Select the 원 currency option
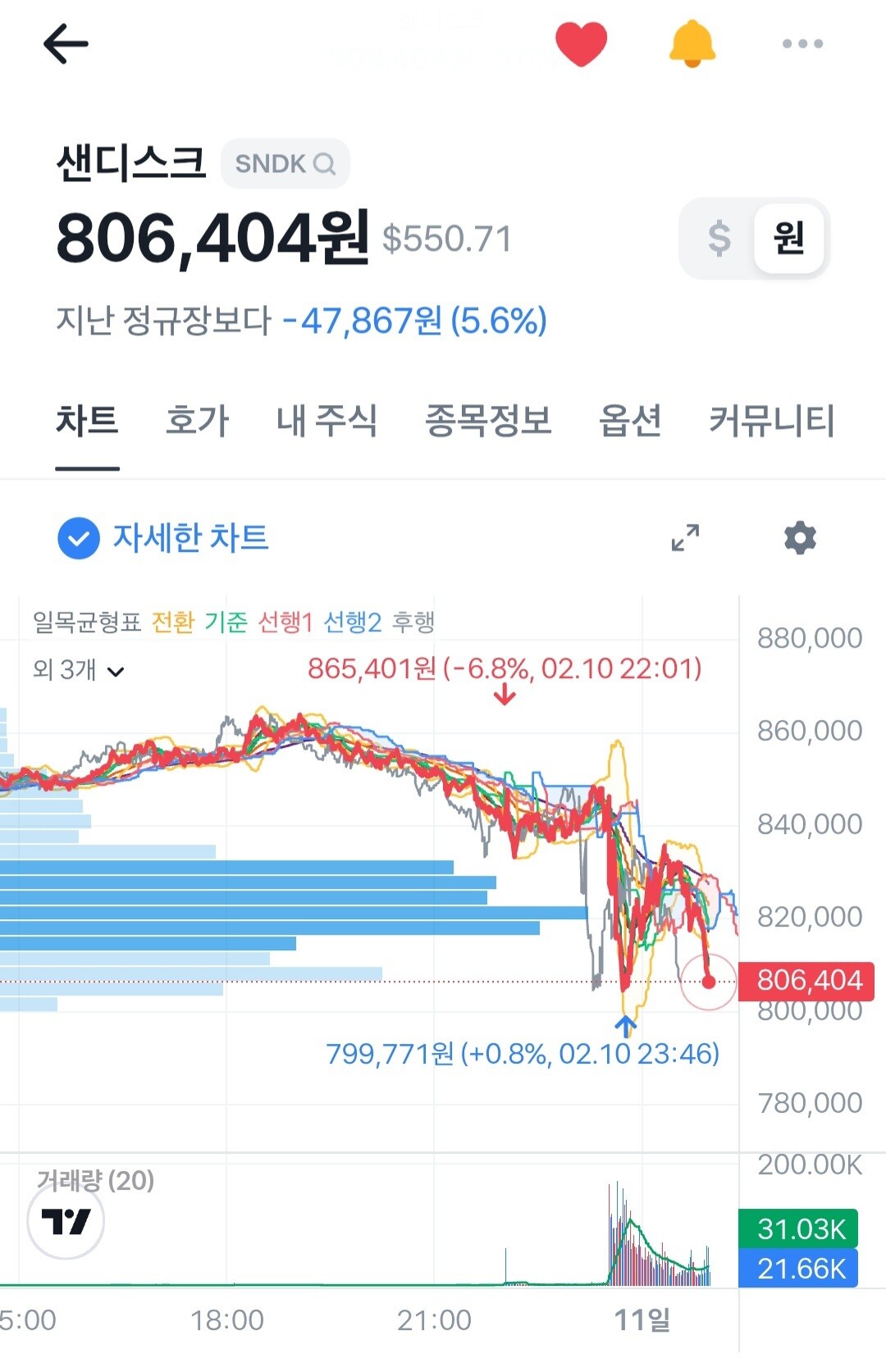886x1372 pixels. click(x=788, y=238)
